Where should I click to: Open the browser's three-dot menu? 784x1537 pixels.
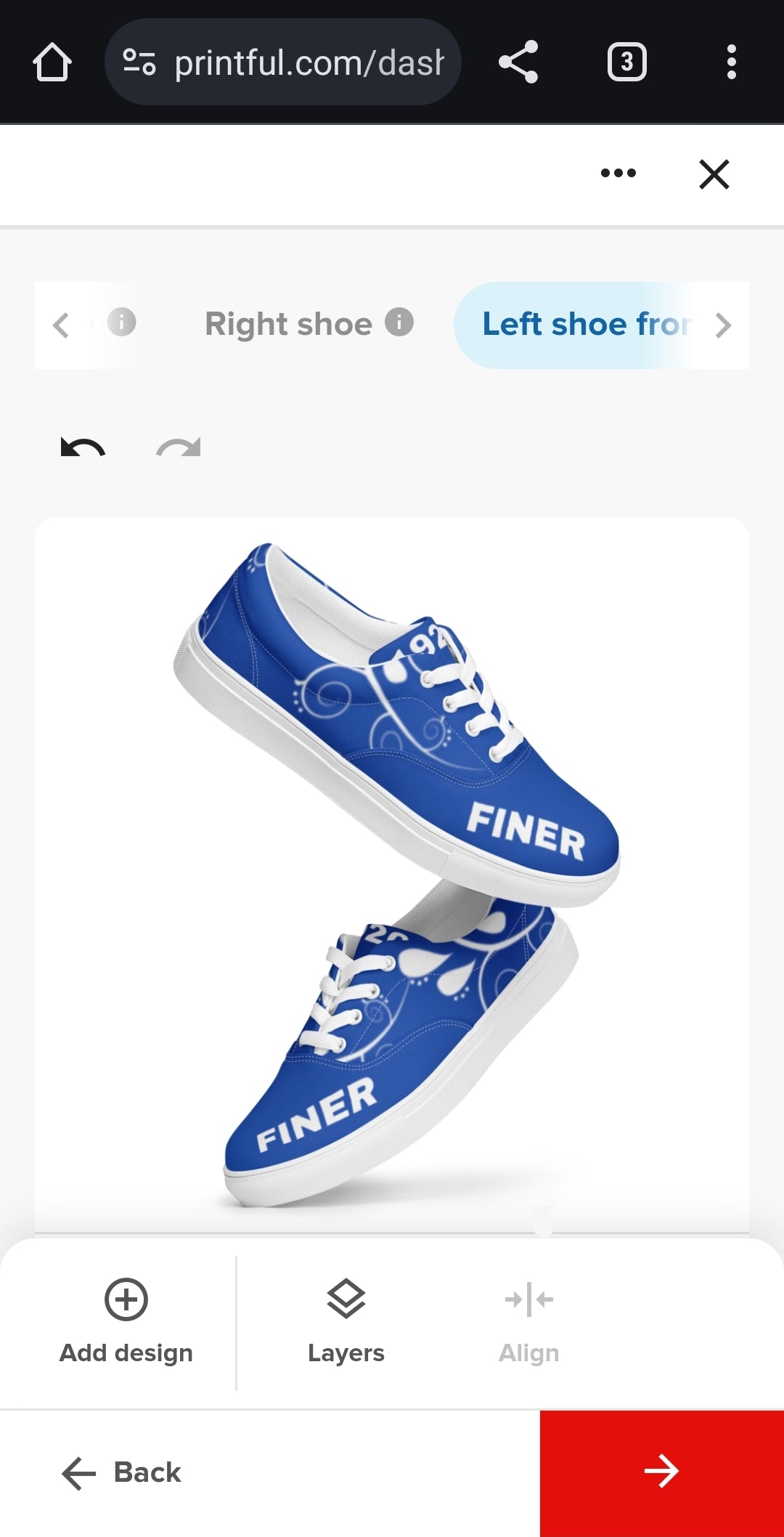click(731, 62)
